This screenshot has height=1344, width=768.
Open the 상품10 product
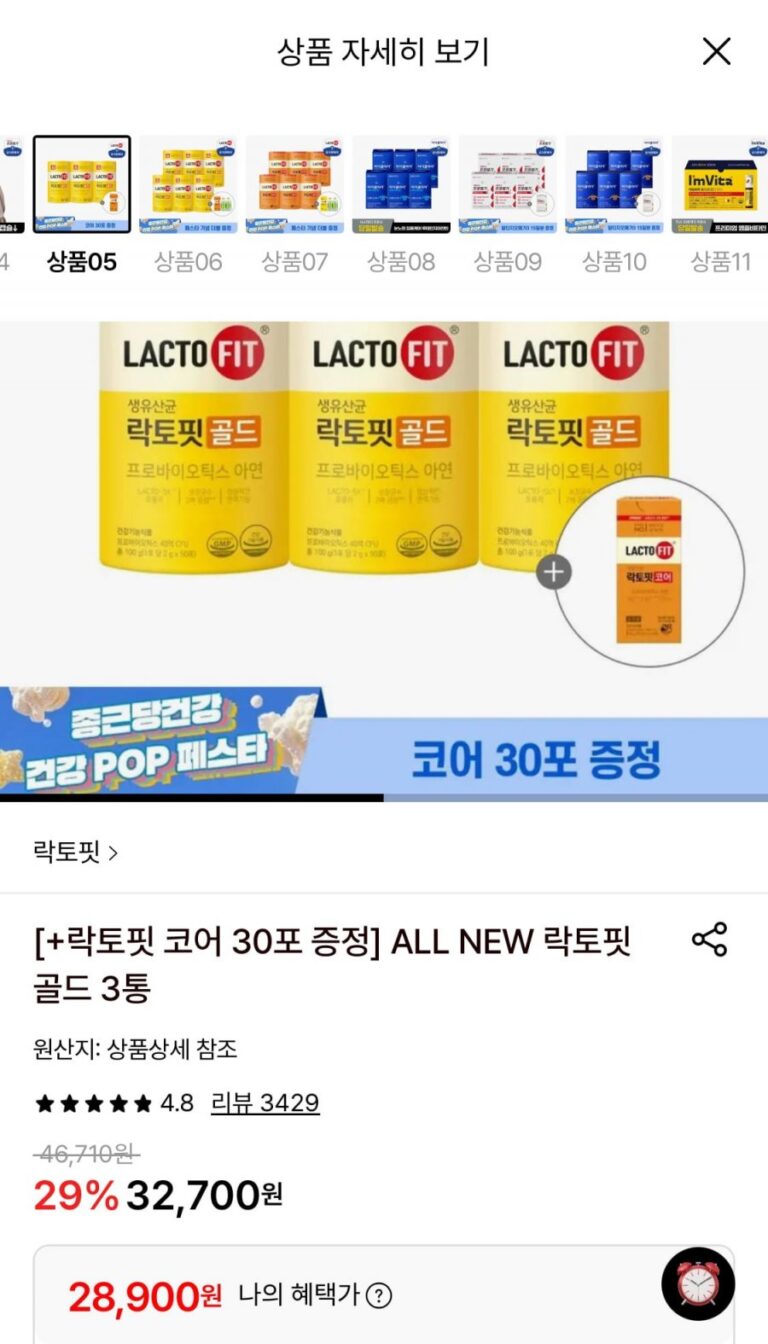[x=614, y=185]
